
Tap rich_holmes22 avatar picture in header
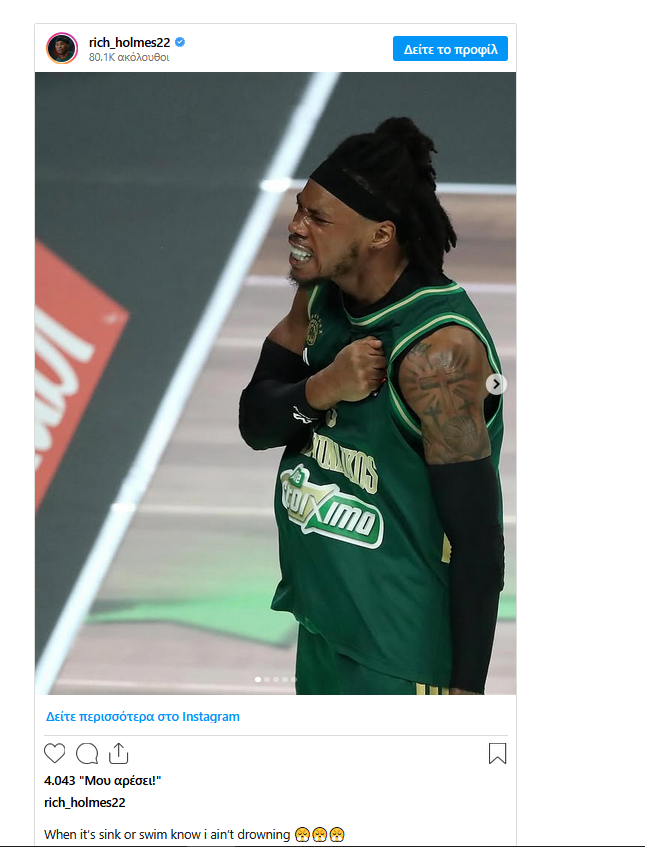[61, 48]
